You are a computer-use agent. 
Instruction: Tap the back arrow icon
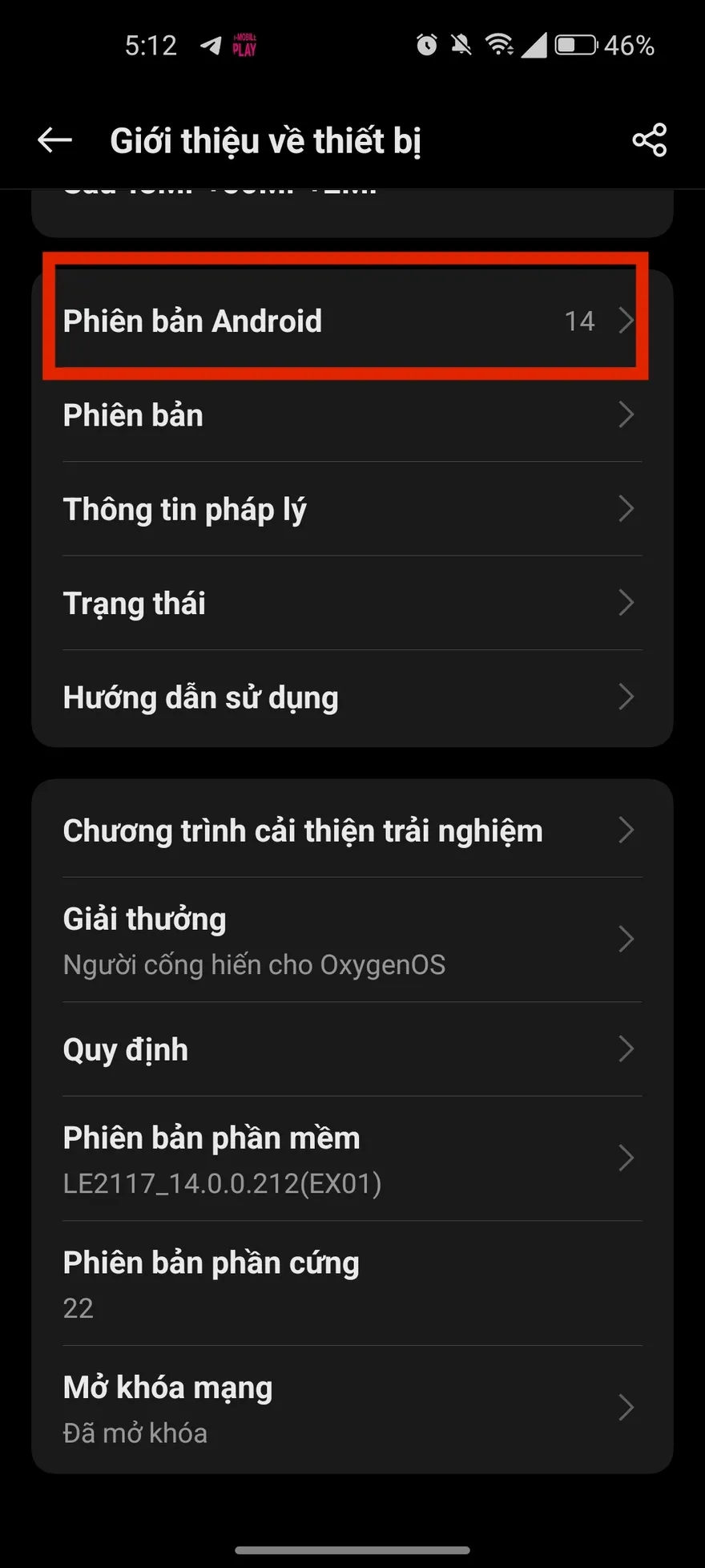click(53, 139)
